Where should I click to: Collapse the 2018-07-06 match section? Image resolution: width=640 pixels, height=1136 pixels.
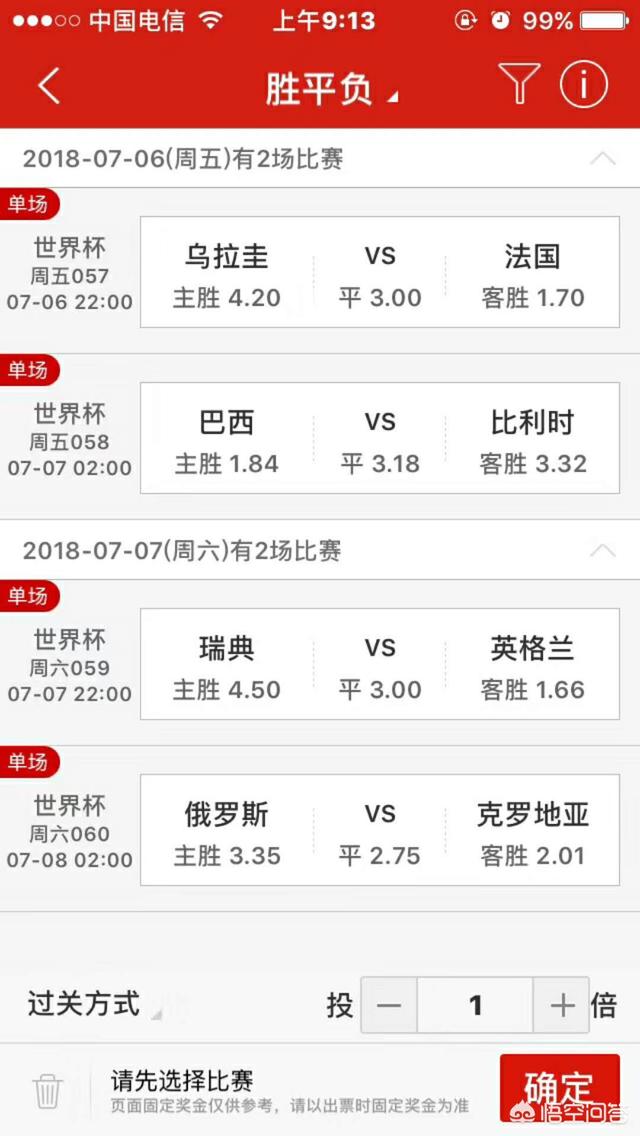(x=602, y=159)
